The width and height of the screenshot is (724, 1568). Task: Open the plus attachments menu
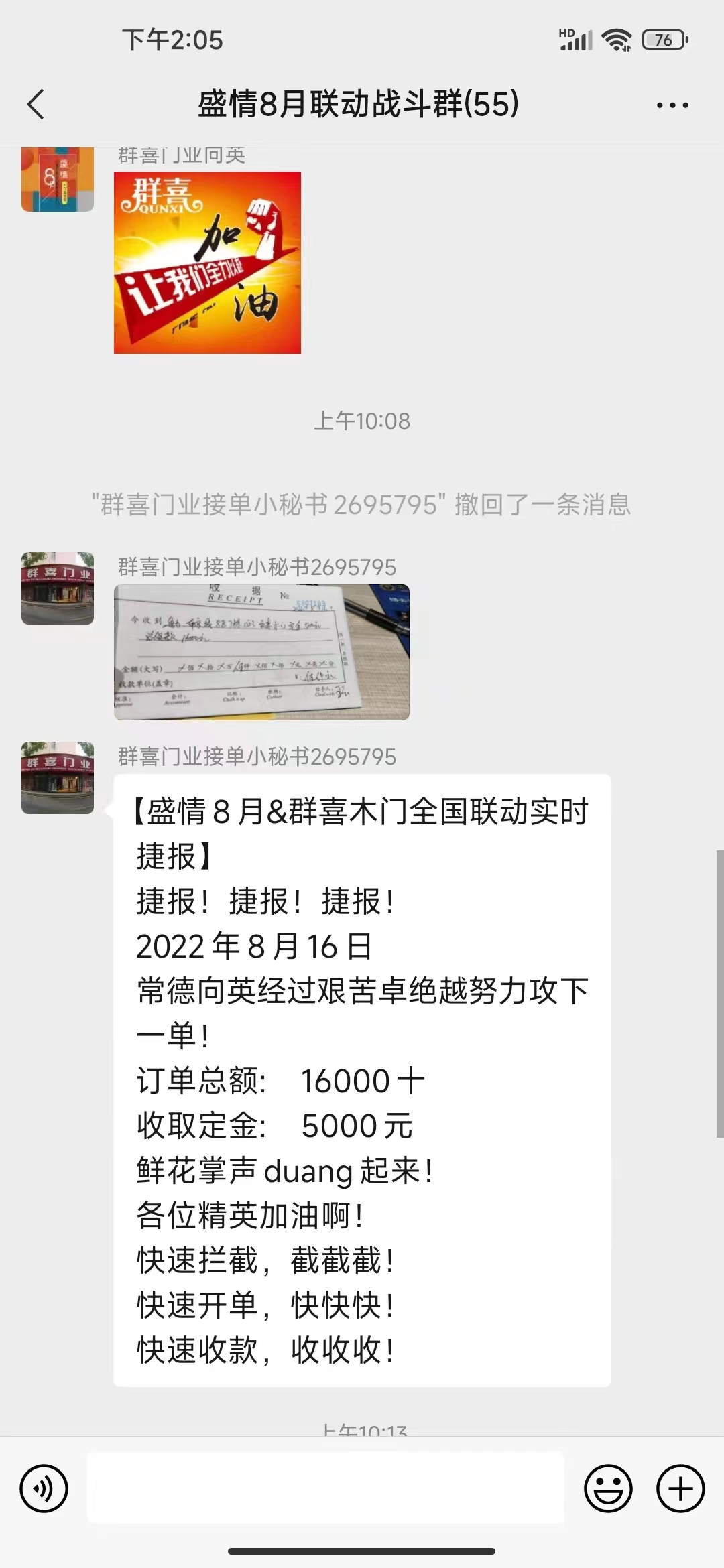coord(680,1489)
